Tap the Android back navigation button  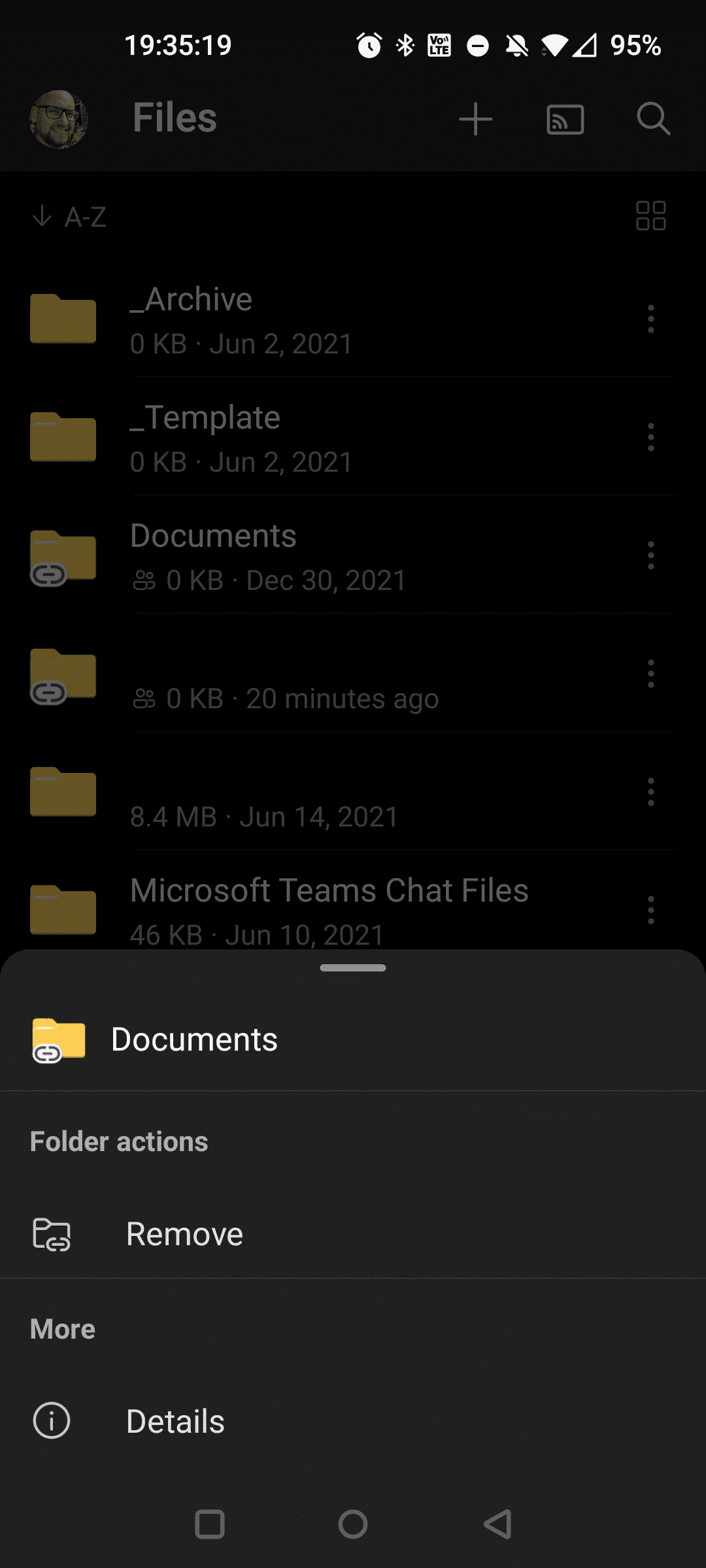coord(497,1527)
